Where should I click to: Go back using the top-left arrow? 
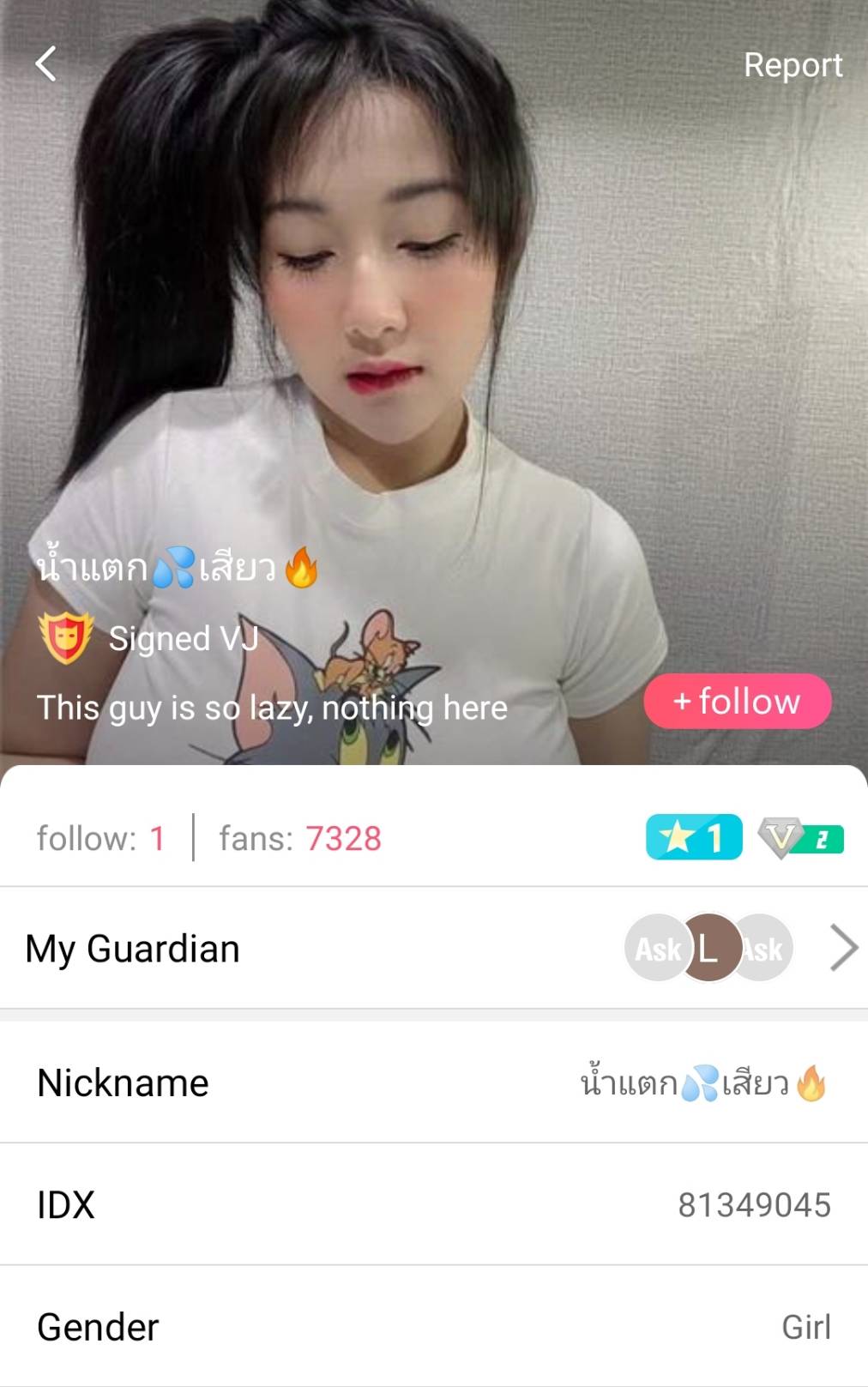46,63
